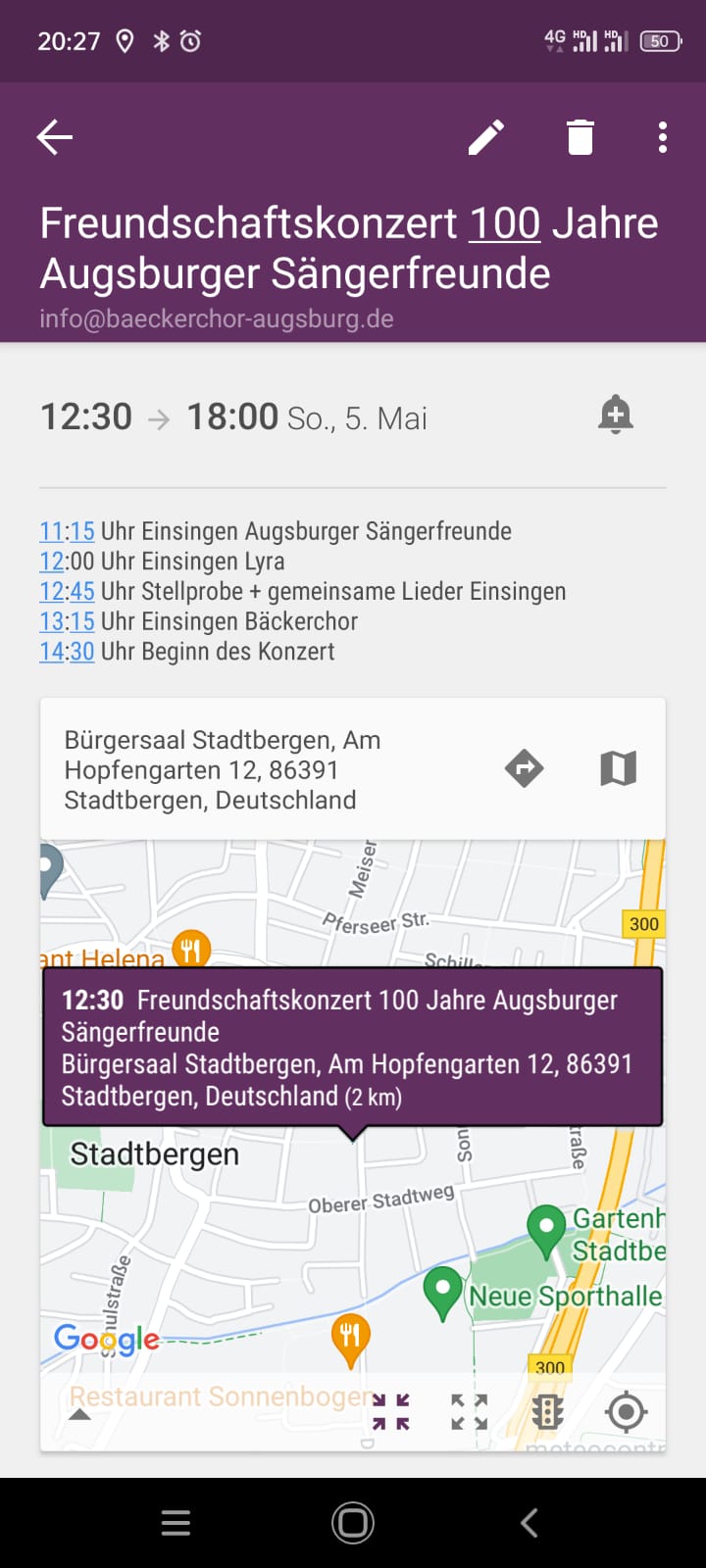Tap the 11:15 time link
Viewport: 706px width, 1568px height.
point(67,531)
